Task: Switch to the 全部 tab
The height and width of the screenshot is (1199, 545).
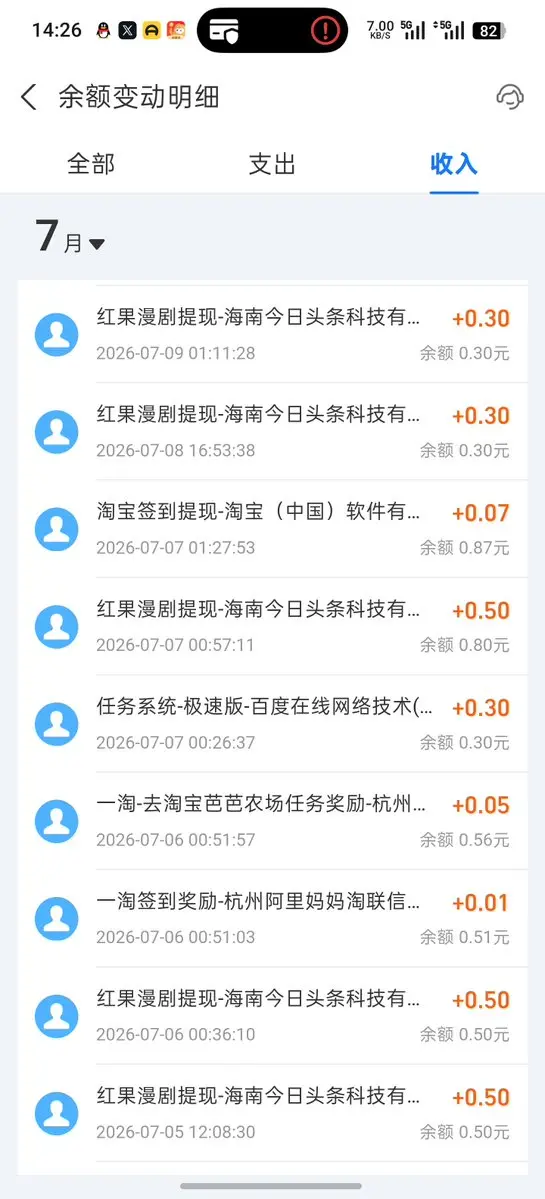Action: [91, 164]
